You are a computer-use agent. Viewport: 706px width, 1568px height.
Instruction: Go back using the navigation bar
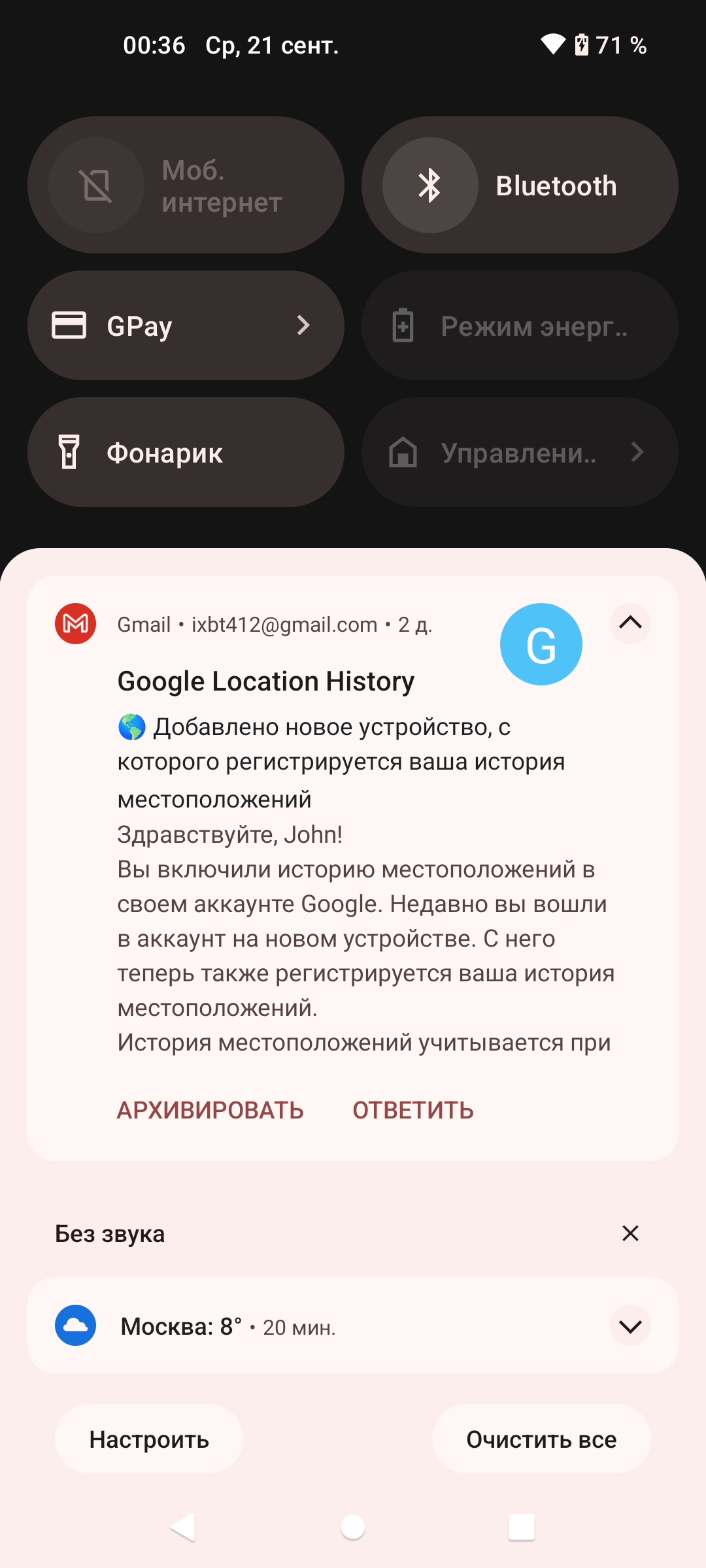click(x=184, y=1527)
